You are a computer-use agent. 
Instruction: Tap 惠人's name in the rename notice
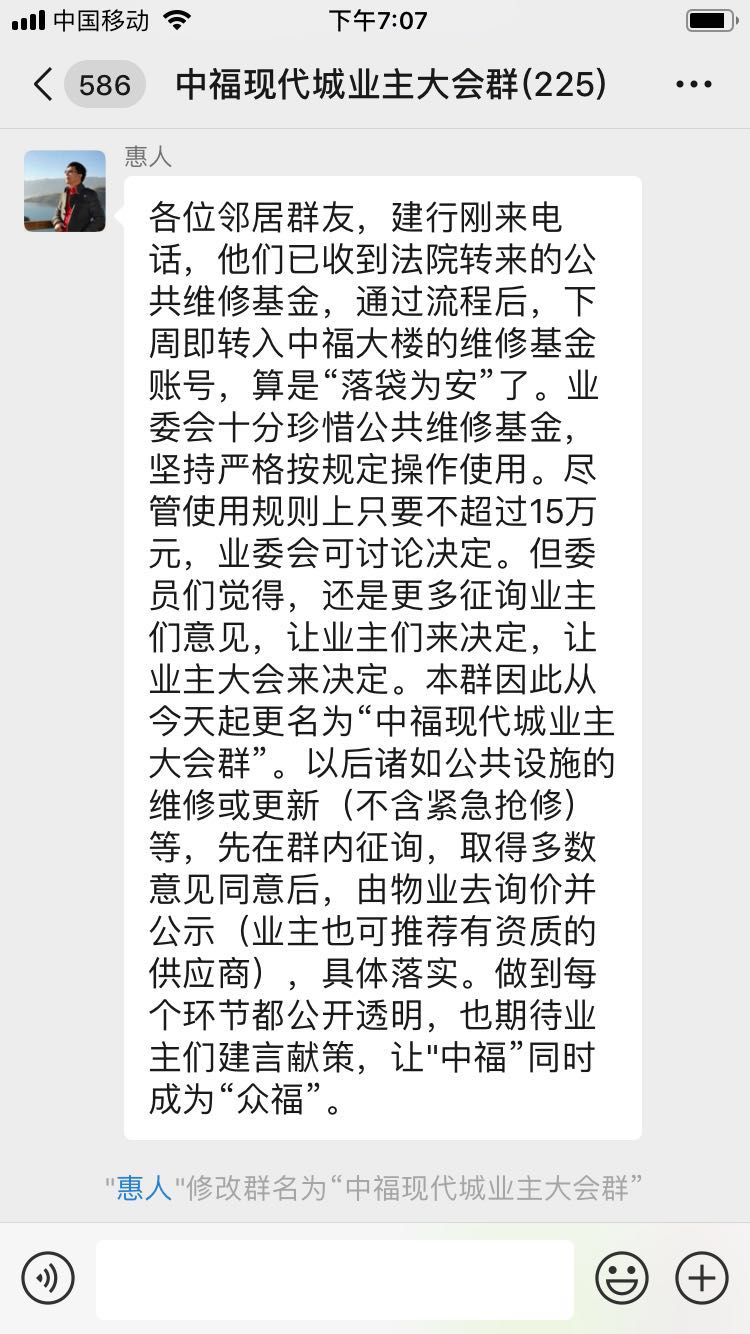click(x=145, y=1188)
